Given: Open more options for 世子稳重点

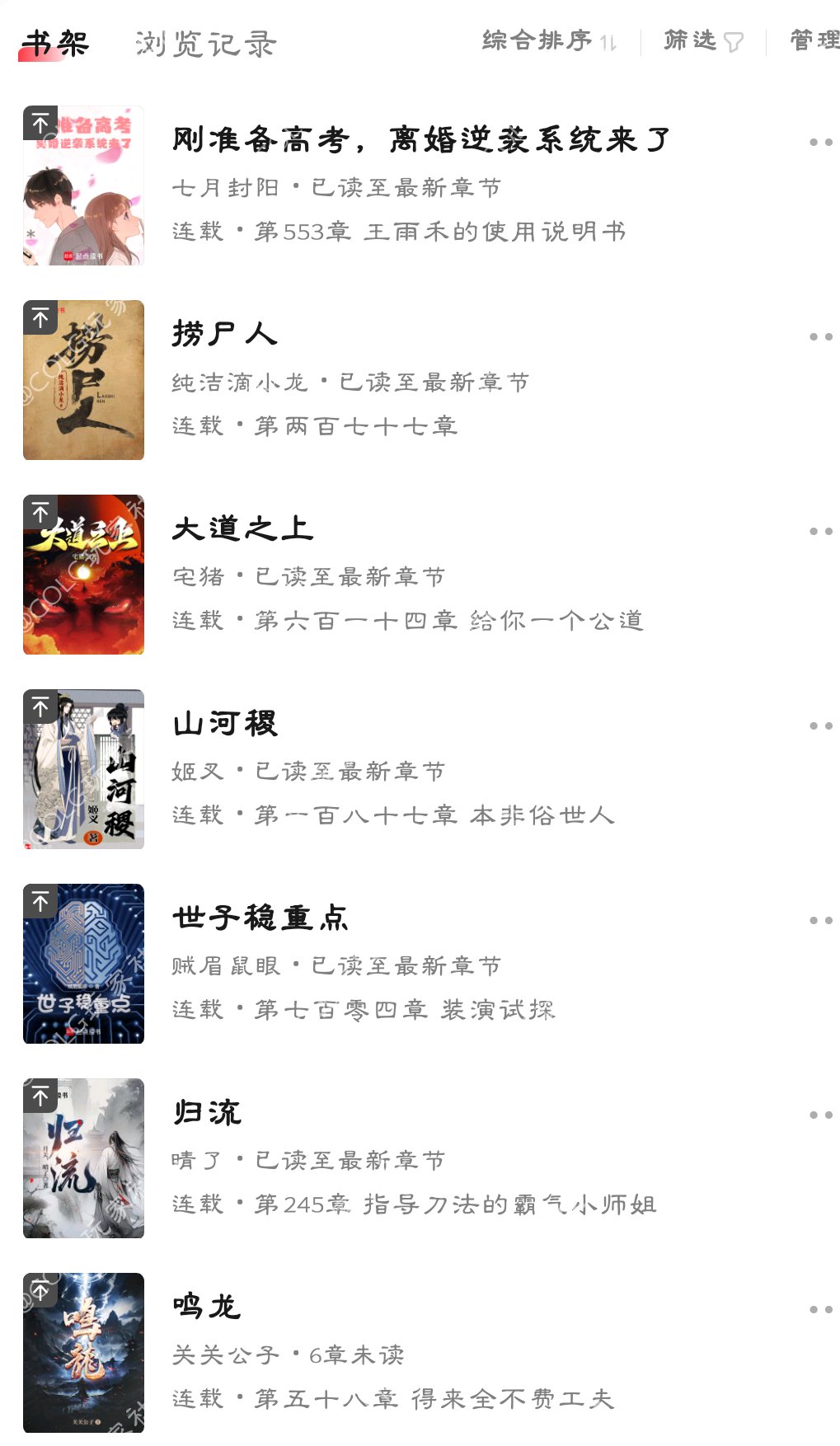Looking at the screenshot, I should point(820,920).
